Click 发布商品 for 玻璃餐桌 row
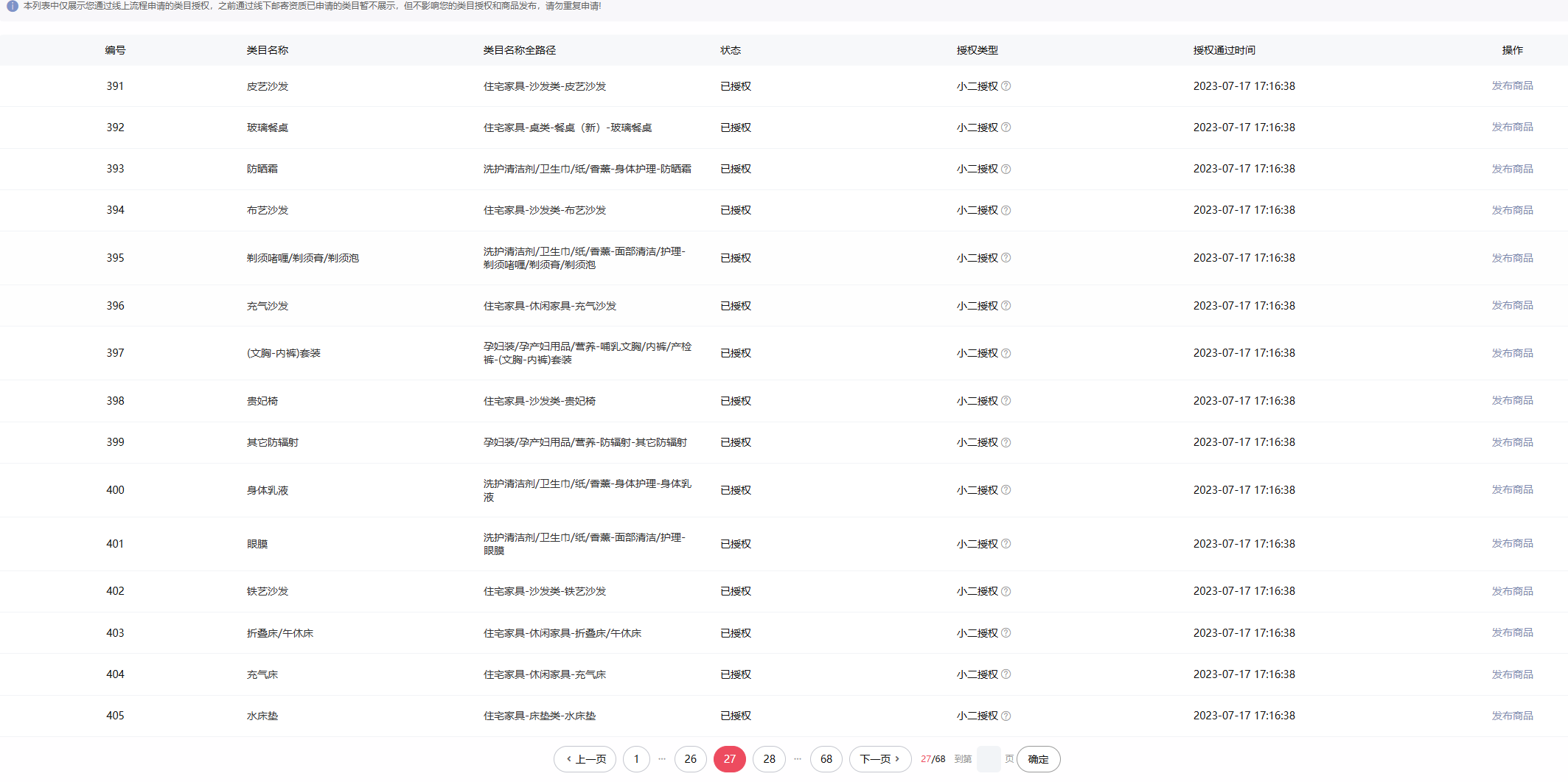 (x=1512, y=127)
